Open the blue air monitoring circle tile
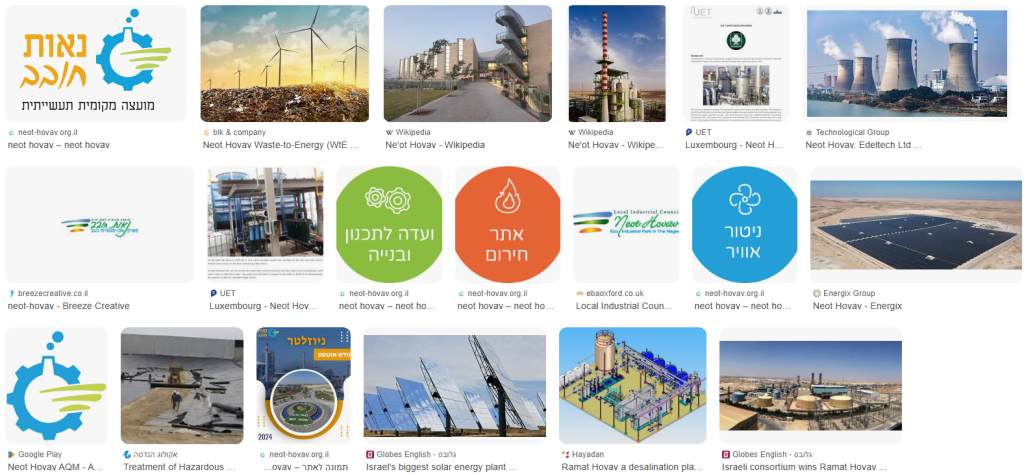This screenshot has width=1024, height=474. click(x=744, y=224)
